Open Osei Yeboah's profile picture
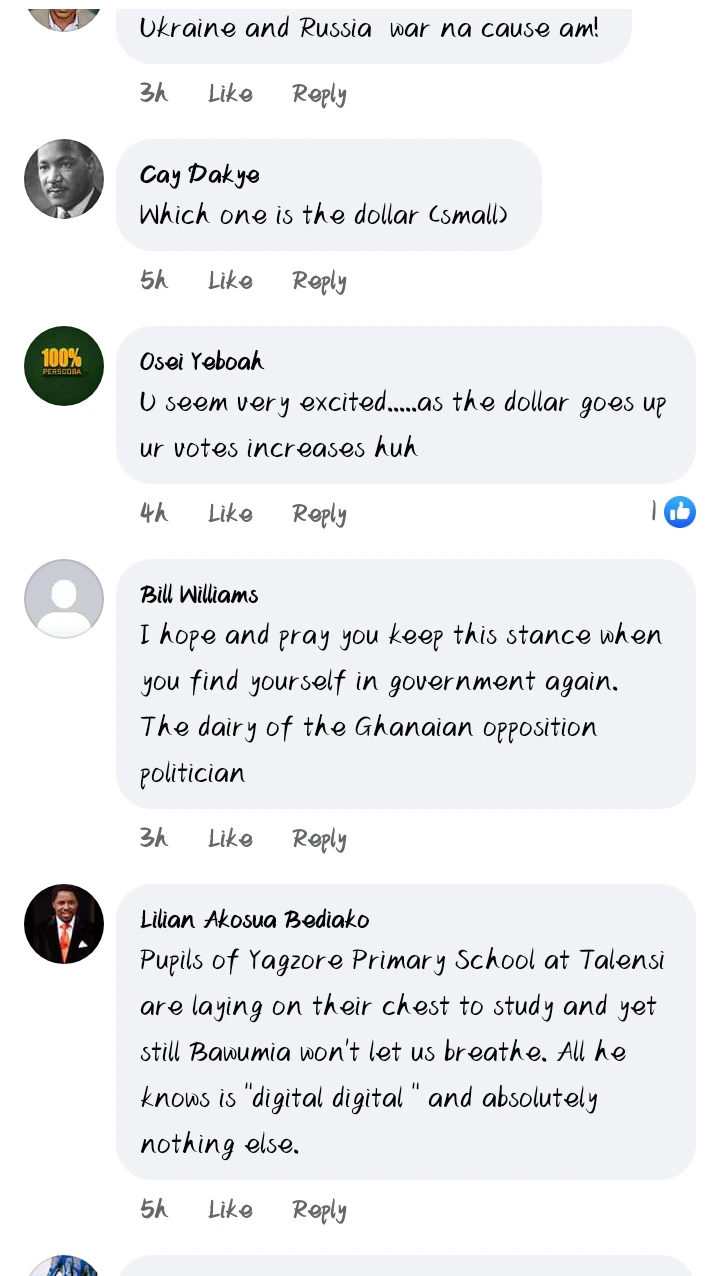720x1276 pixels. tap(64, 366)
